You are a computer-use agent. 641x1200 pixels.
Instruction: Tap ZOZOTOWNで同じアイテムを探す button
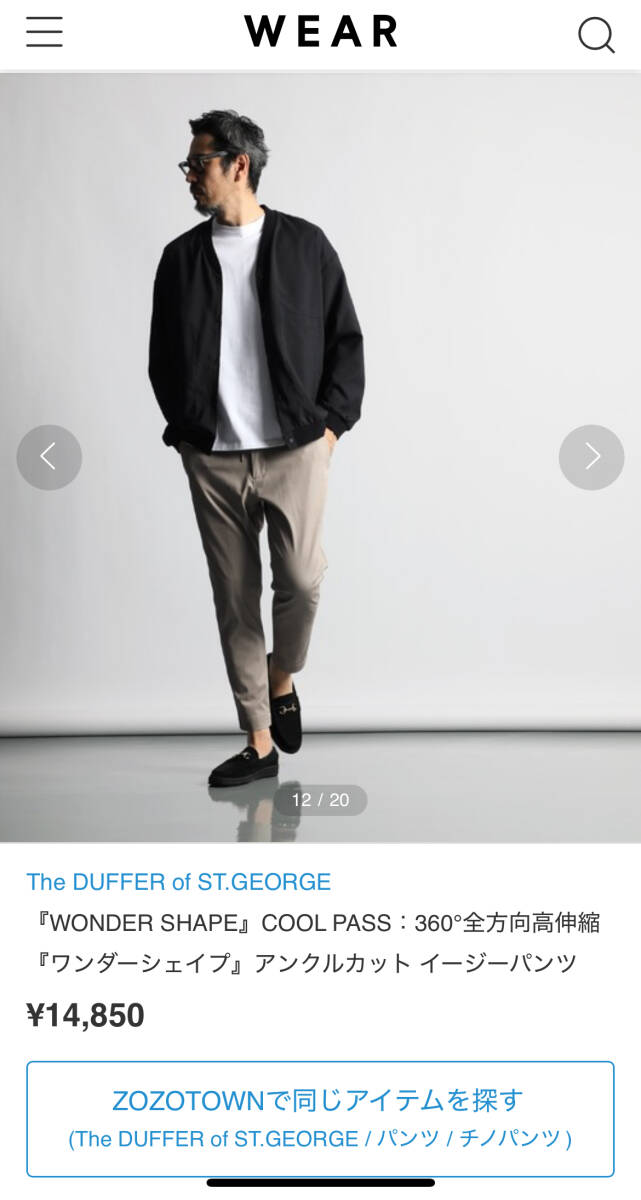click(x=320, y=1118)
